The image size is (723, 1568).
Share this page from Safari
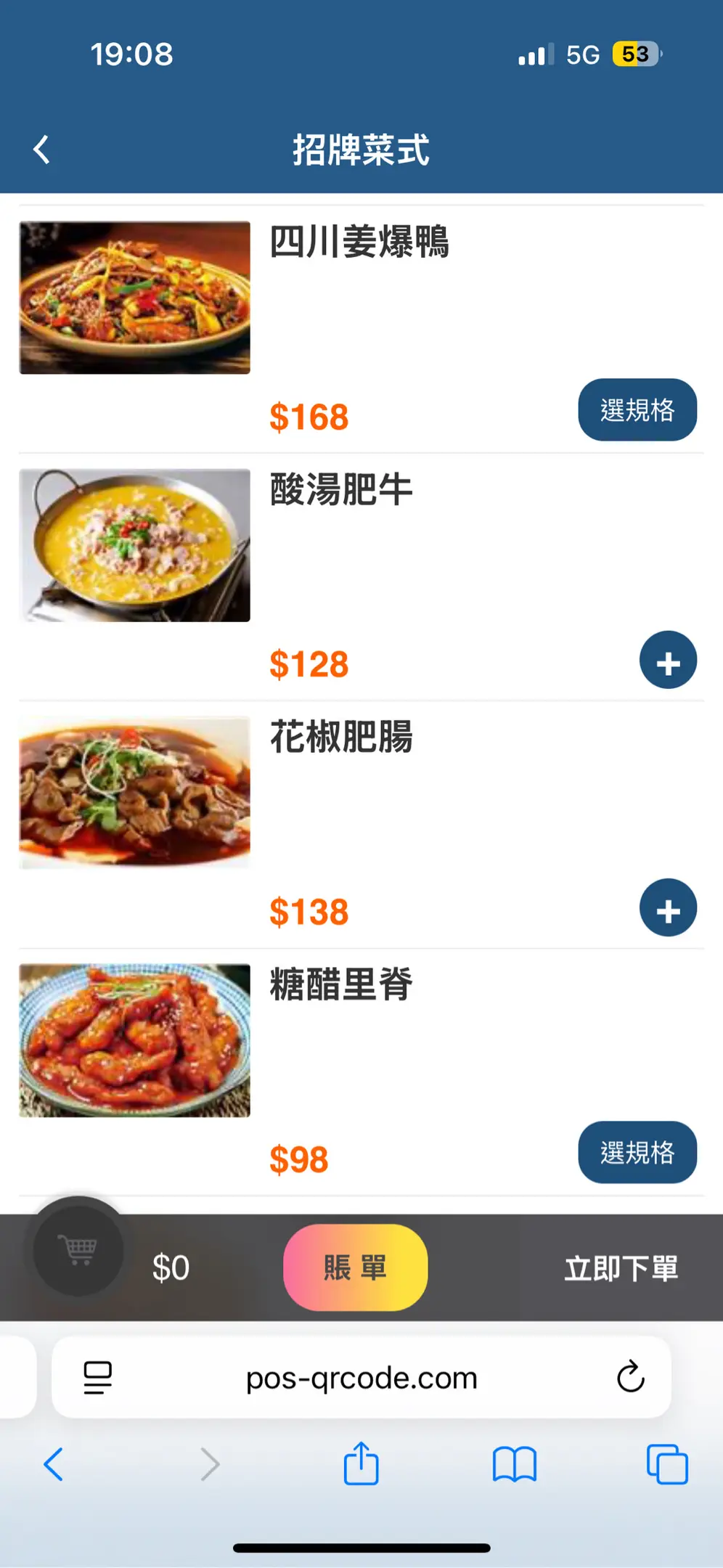coord(361,1464)
